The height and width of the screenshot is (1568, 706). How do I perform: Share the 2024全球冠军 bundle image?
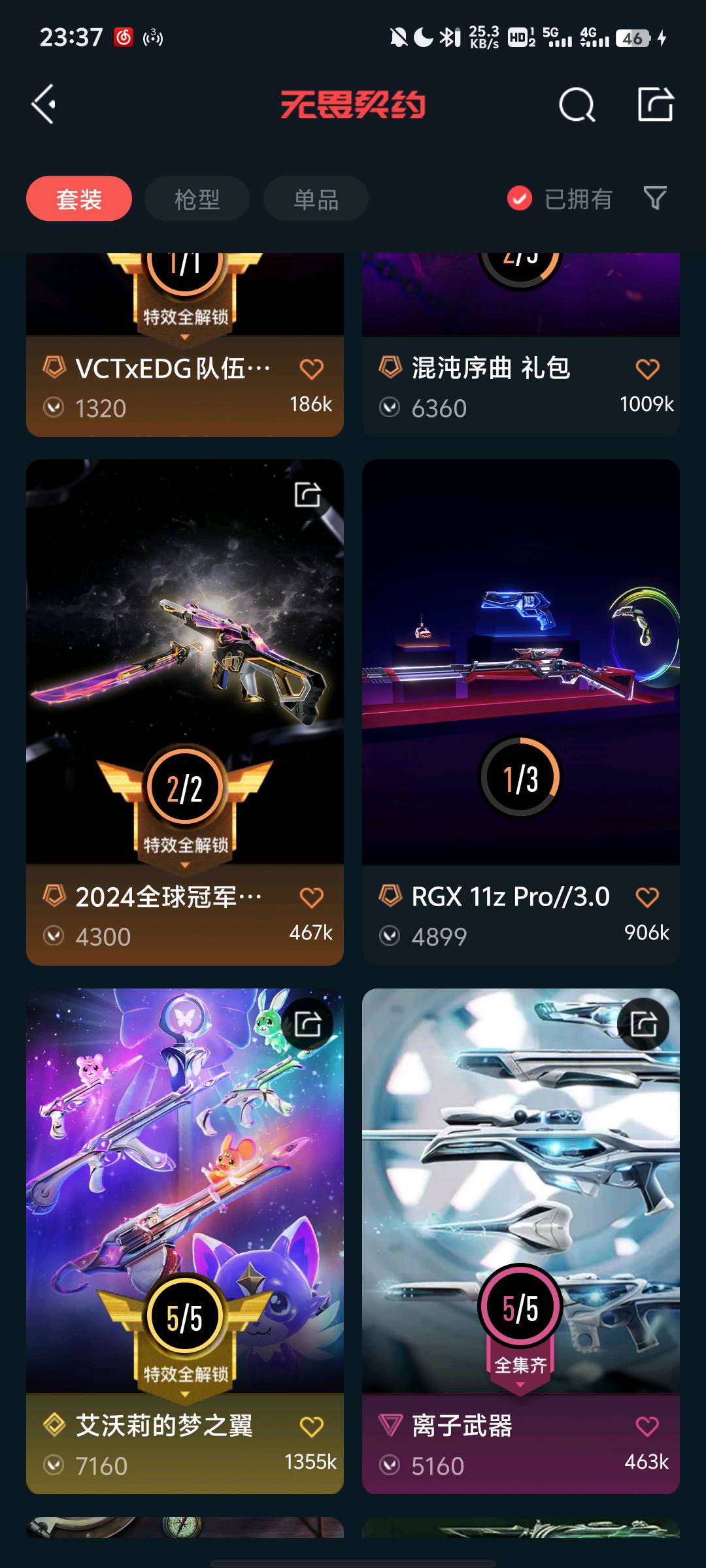pyautogui.click(x=307, y=495)
